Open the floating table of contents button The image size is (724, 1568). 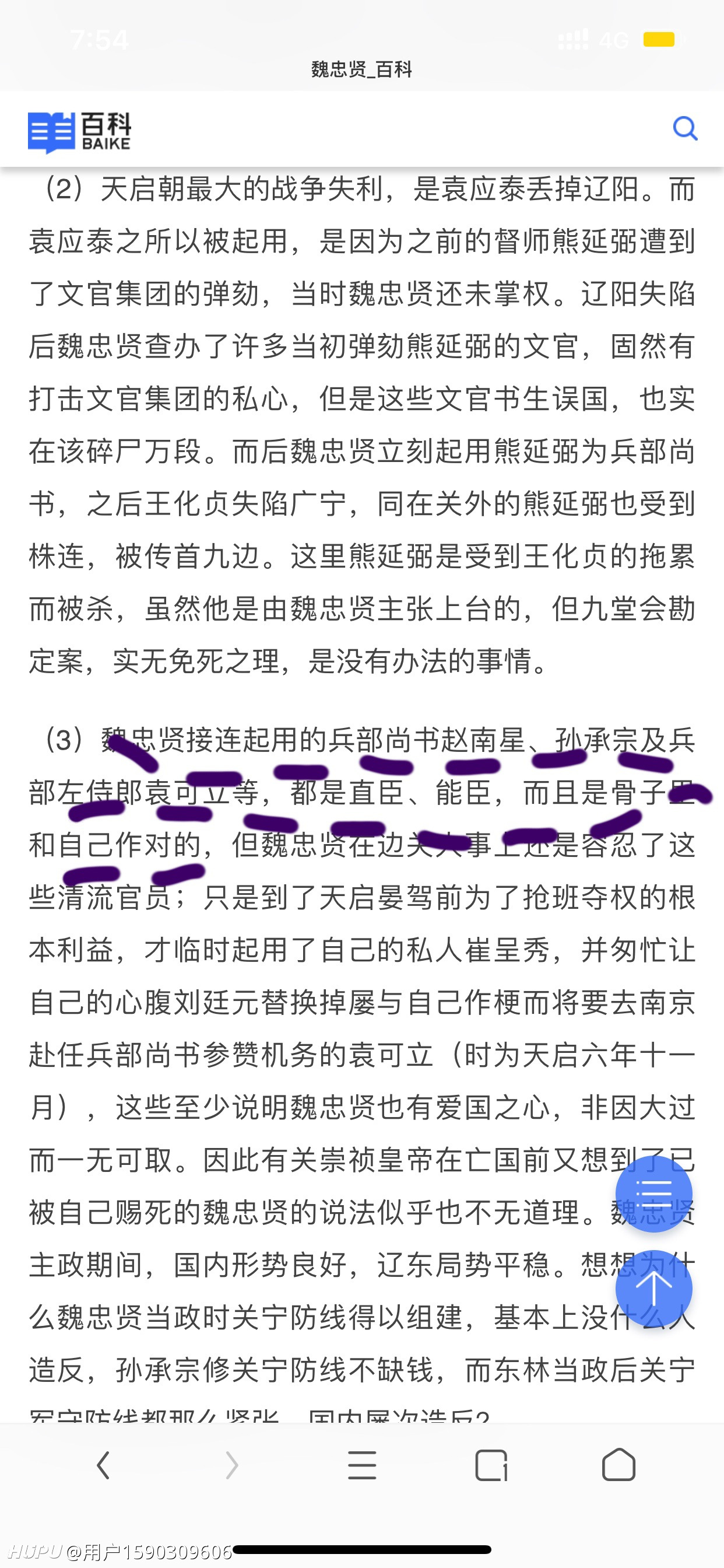[653, 1193]
